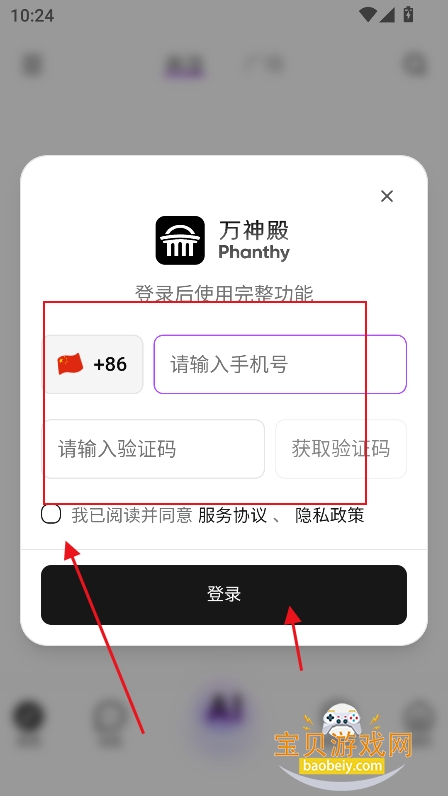
Task: Open the 隐私政策 link
Action: [x=330, y=515]
